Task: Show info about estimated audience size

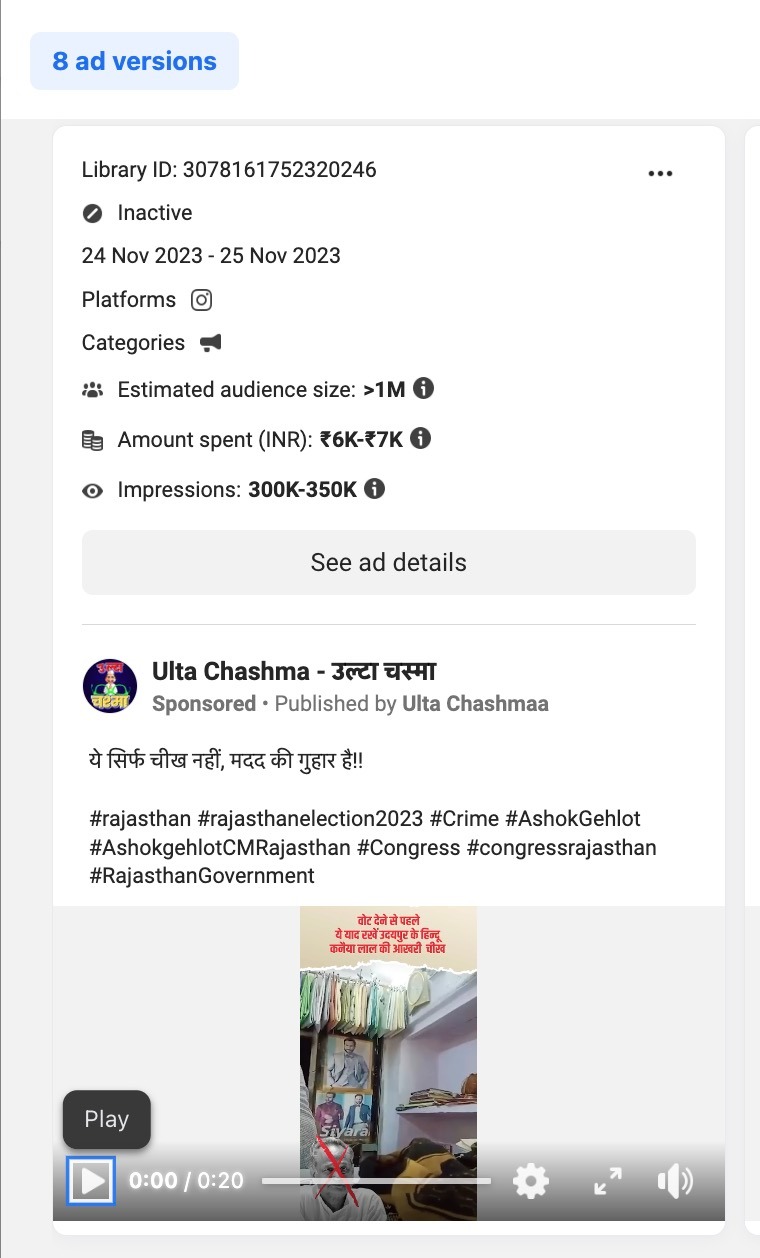Action: pos(424,388)
